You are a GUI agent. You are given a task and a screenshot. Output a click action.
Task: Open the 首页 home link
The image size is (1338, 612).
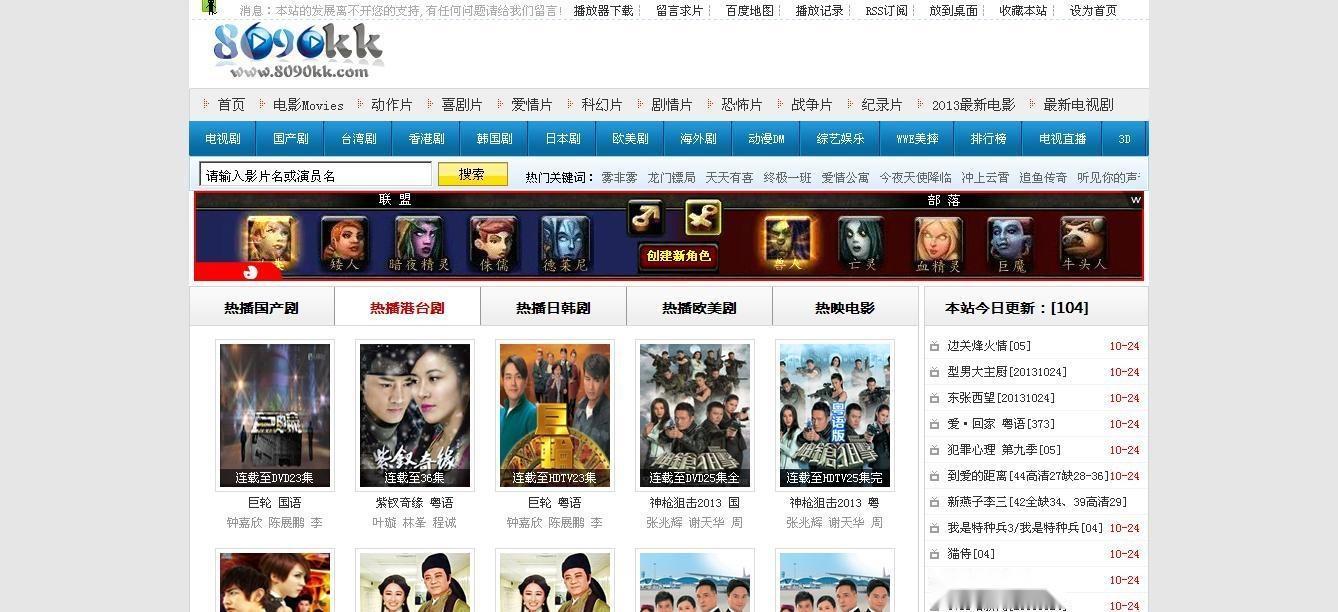coord(231,105)
